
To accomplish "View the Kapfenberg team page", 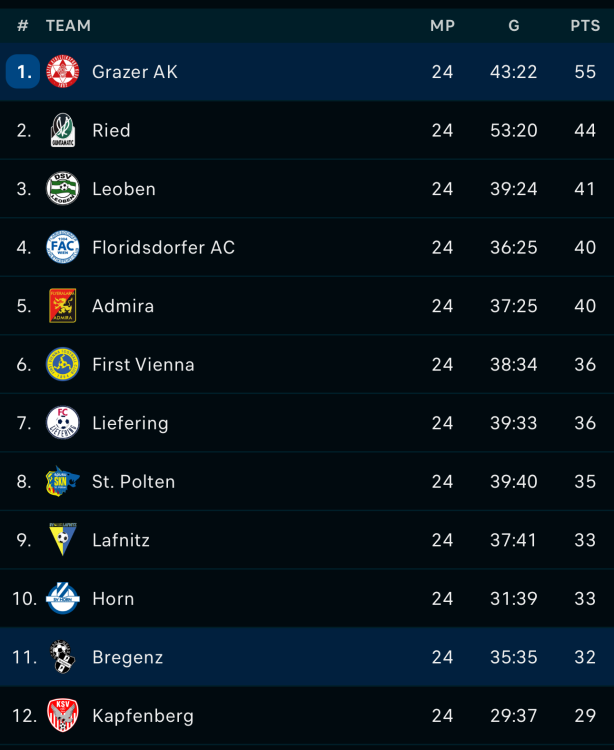I will (143, 716).
